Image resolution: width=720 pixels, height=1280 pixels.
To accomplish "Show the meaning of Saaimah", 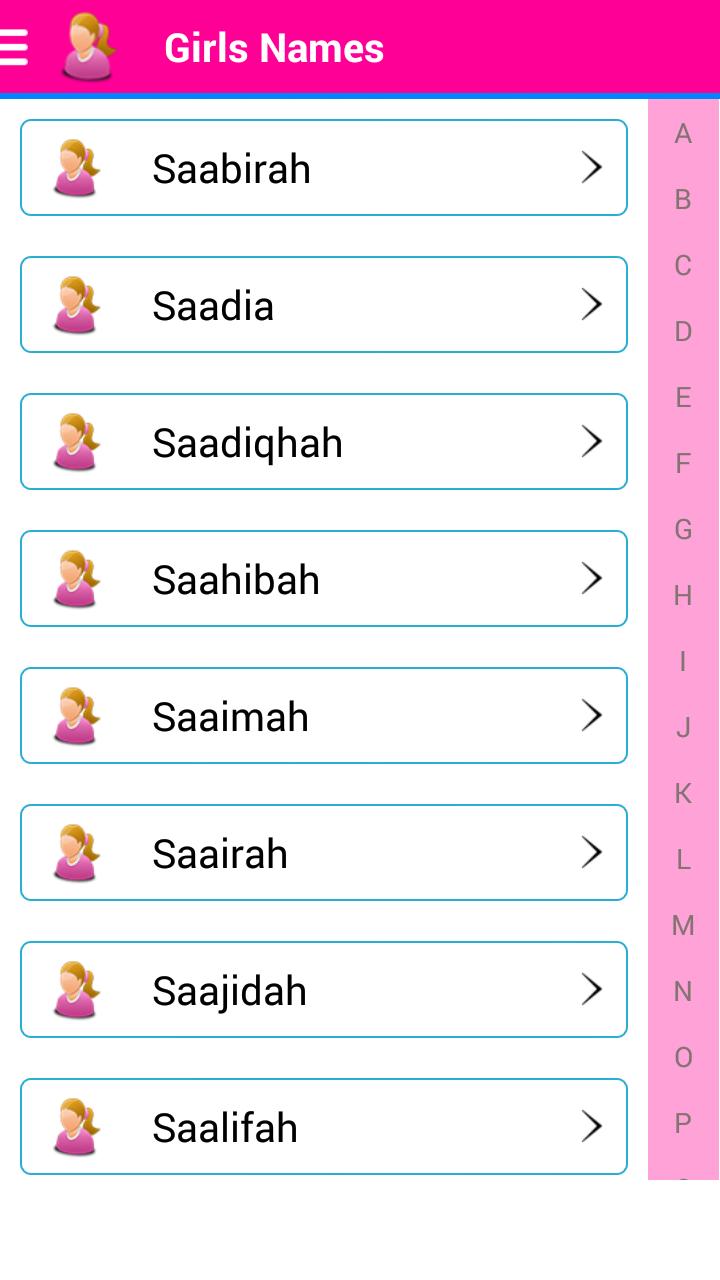I will coord(323,716).
